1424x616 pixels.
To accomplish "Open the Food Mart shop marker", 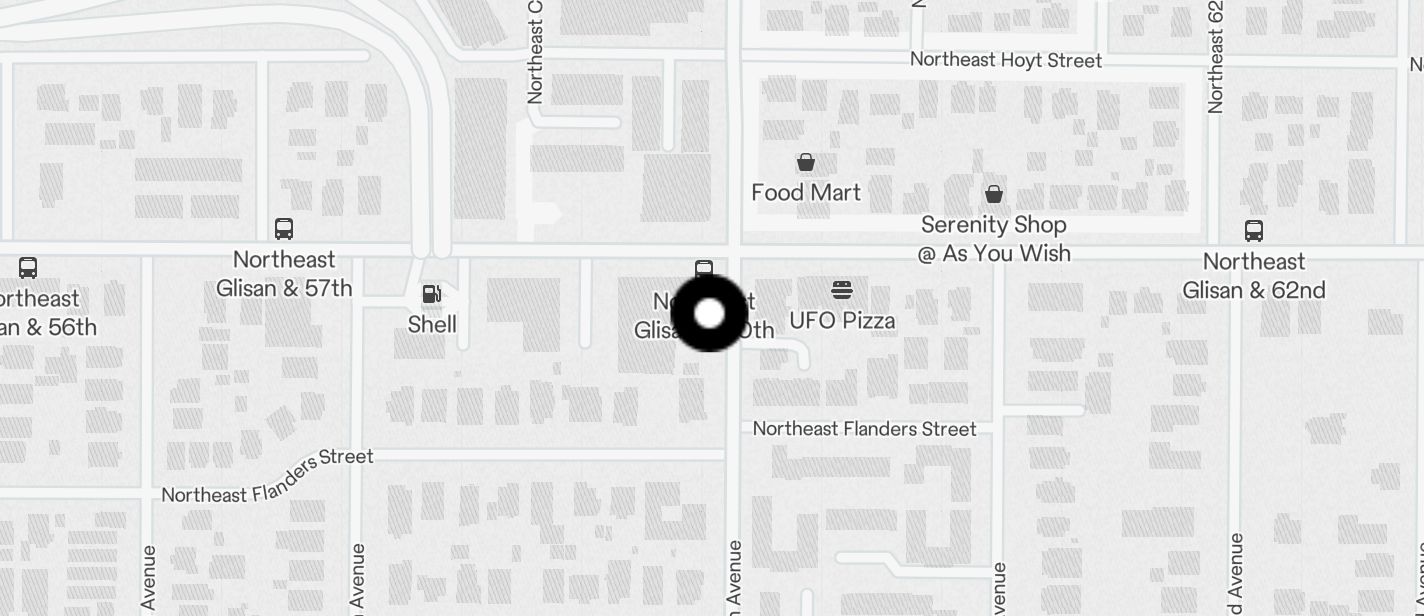I will click(x=805, y=162).
